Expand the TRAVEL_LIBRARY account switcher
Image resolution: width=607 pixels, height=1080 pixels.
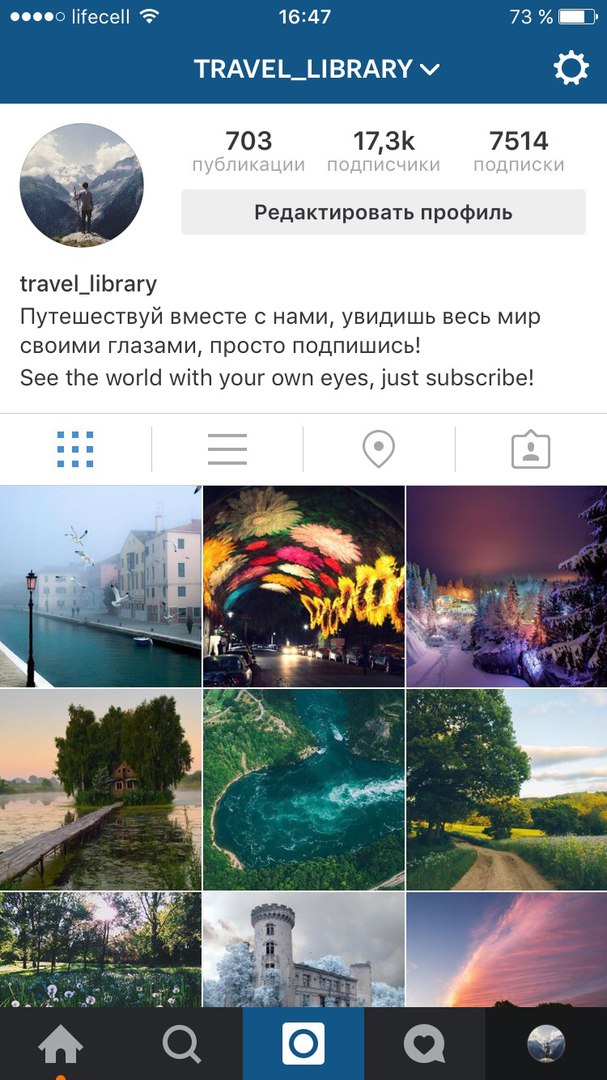tap(316, 69)
